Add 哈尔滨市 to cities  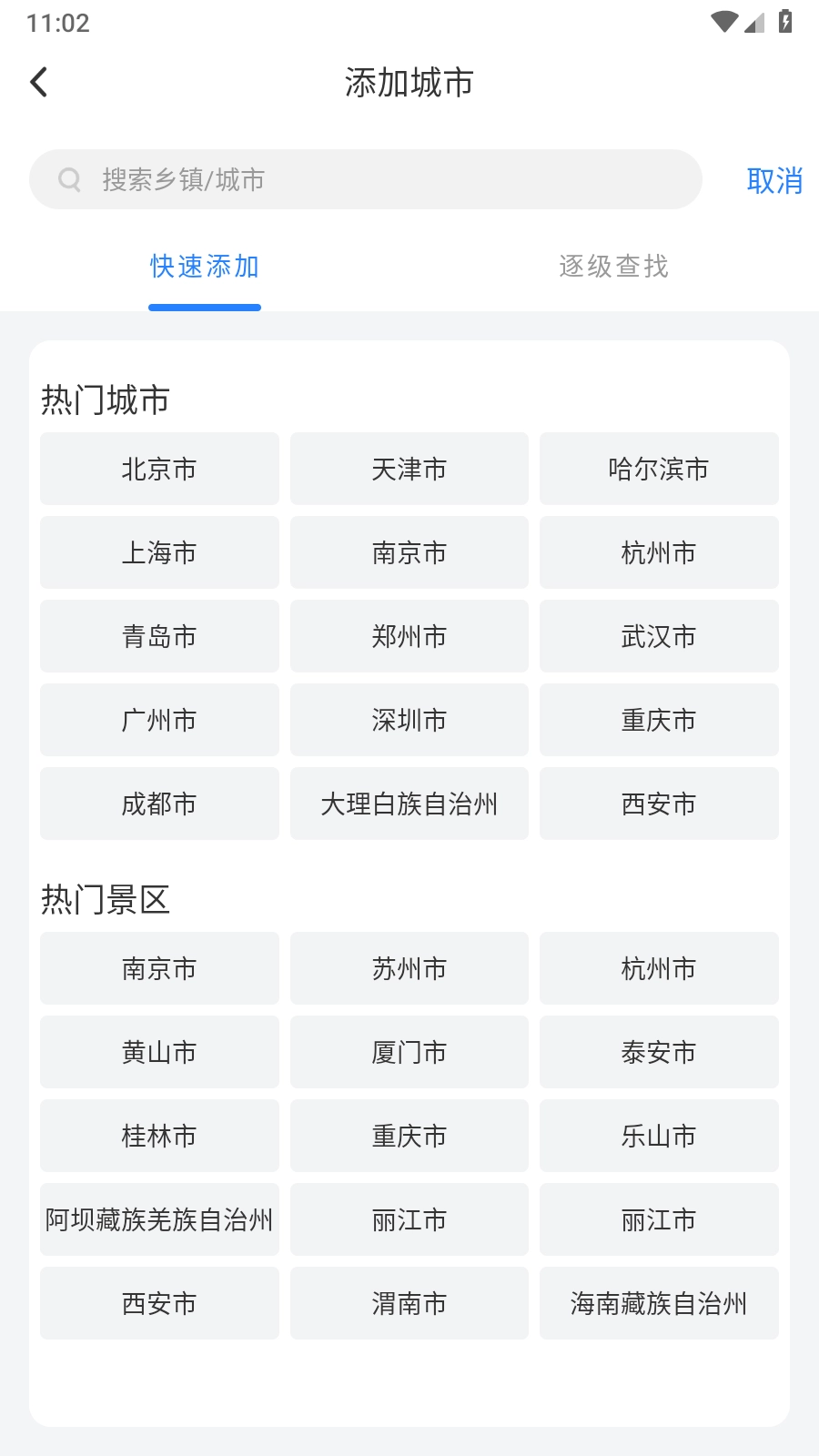point(659,469)
